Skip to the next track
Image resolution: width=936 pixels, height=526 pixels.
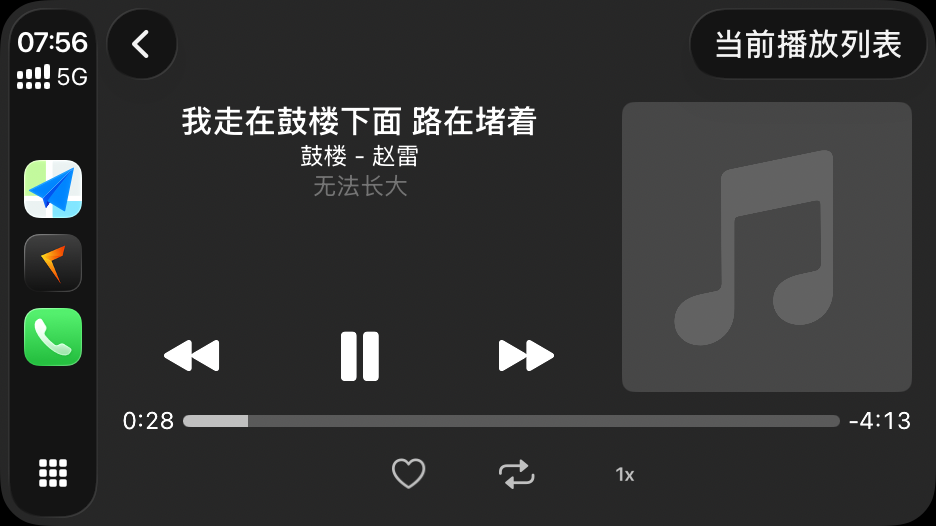point(526,356)
